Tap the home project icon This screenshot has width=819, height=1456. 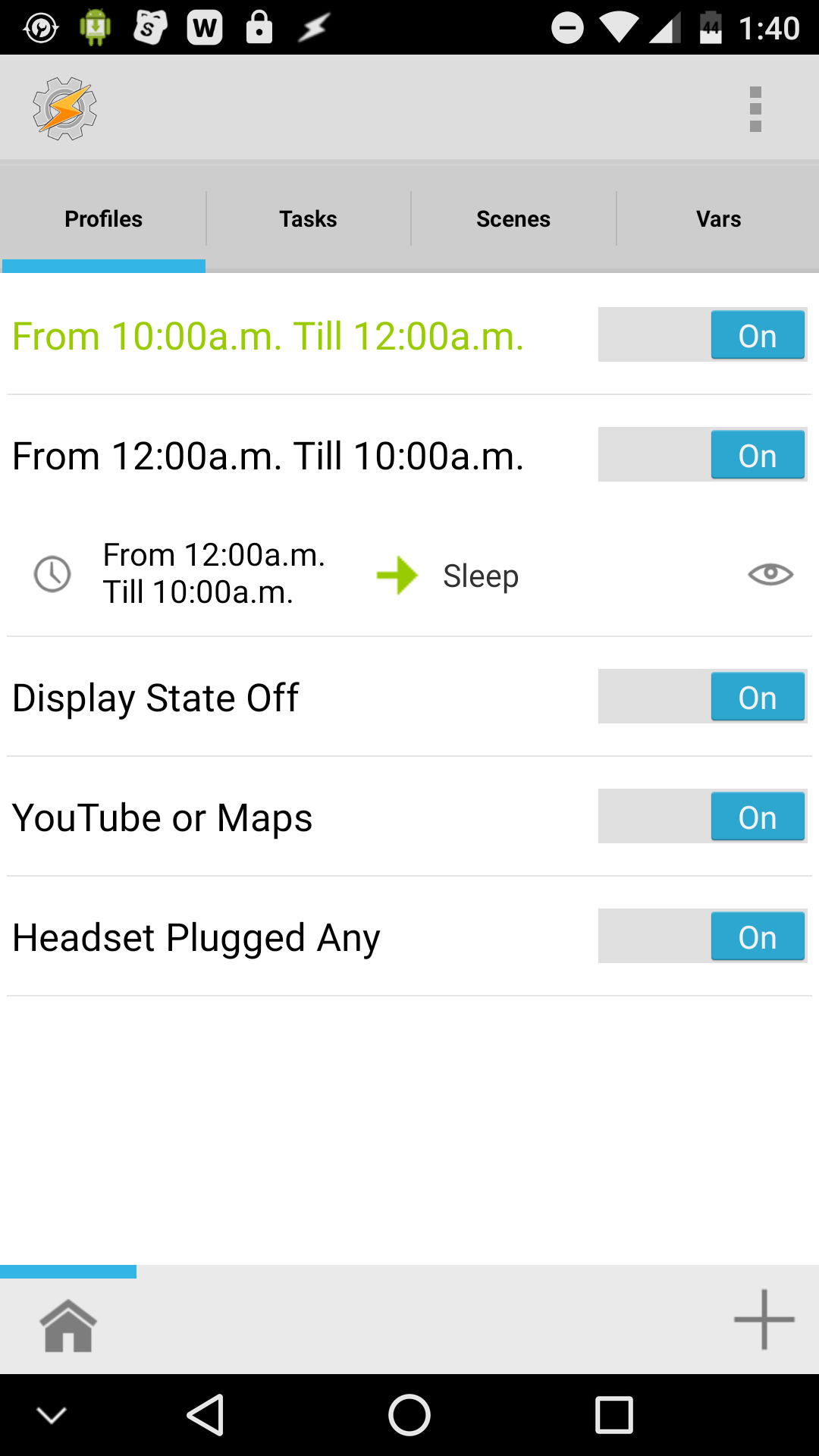click(x=68, y=1325)
